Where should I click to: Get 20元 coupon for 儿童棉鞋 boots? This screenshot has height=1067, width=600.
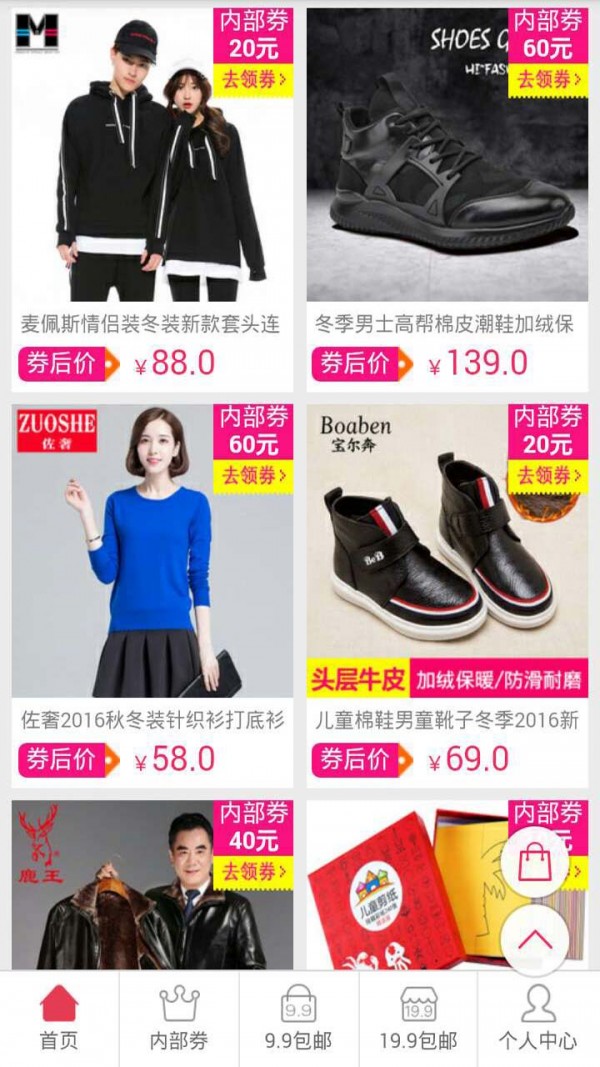[x=548, y=476]
